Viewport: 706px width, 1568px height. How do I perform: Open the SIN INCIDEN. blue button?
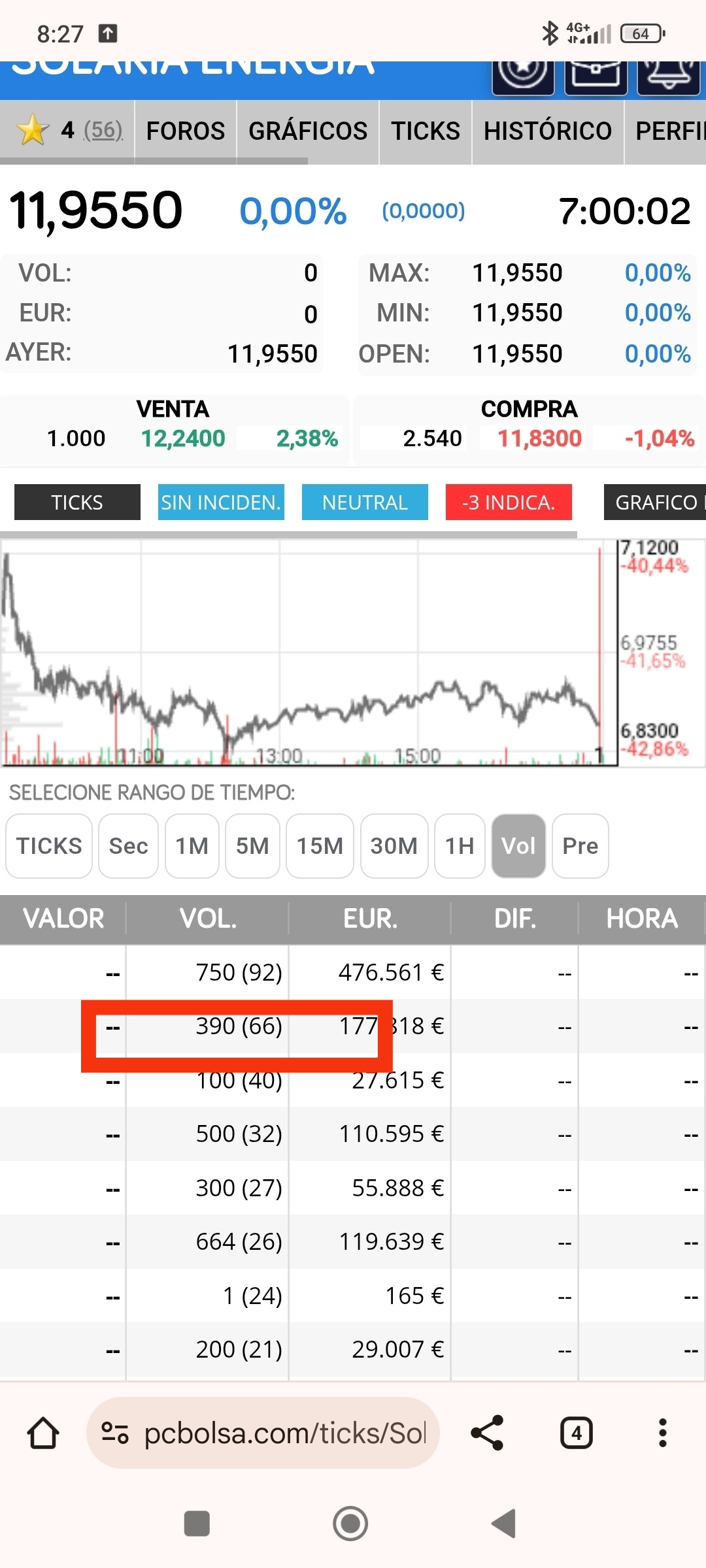(x=221, y=502)
